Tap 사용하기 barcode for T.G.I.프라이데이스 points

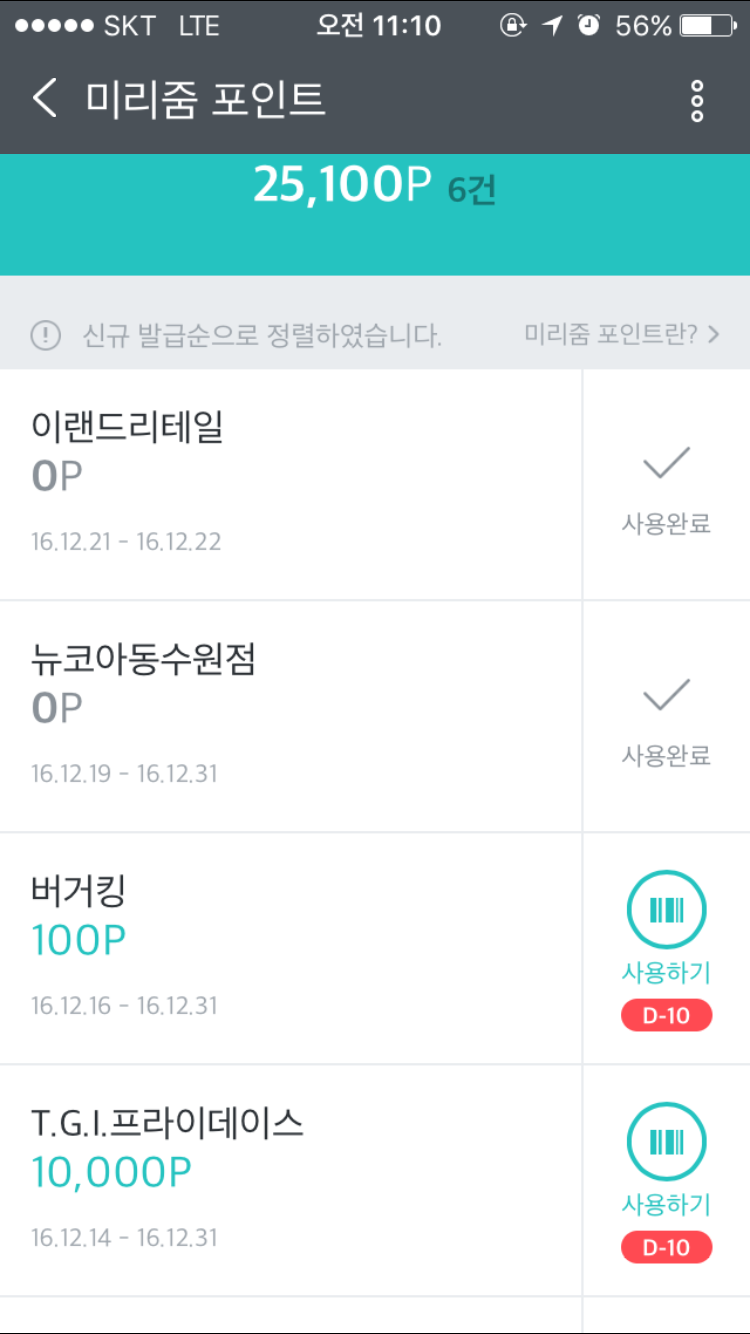coord(666,1158)
